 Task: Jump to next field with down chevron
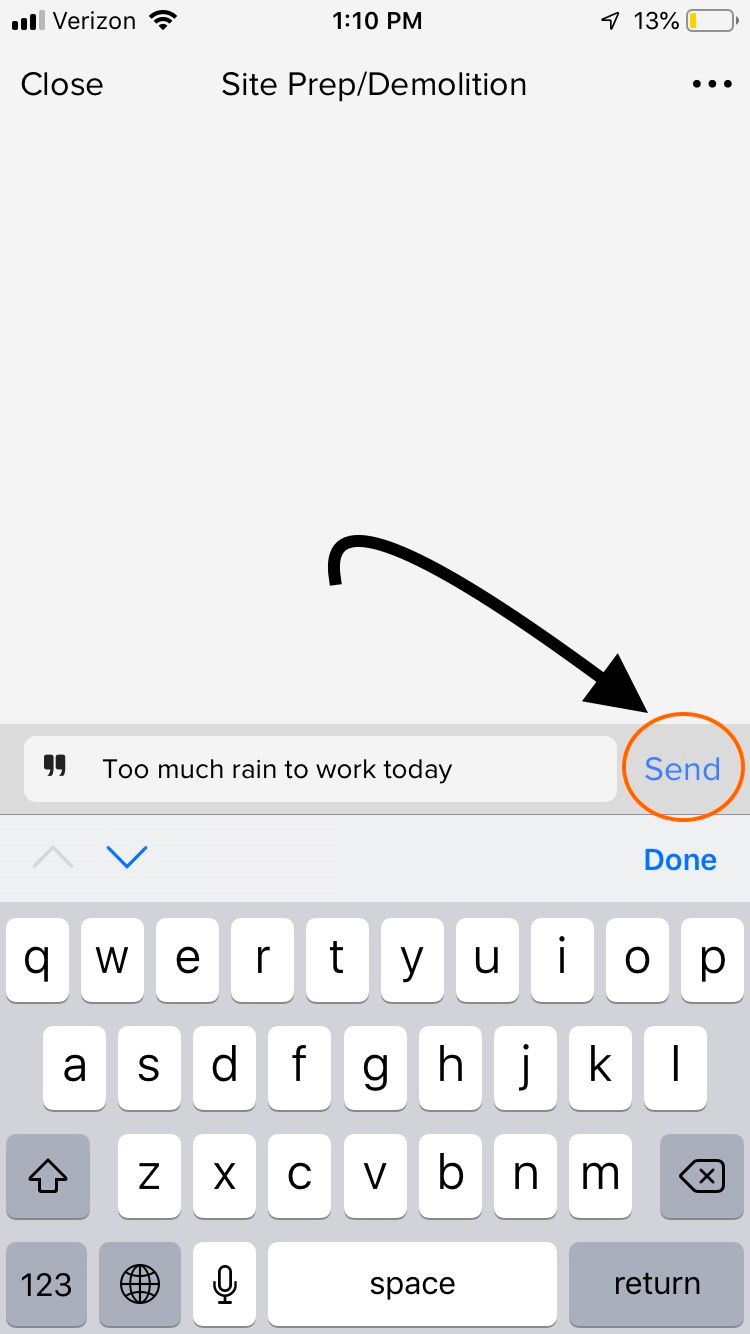[x=127, y=857]
